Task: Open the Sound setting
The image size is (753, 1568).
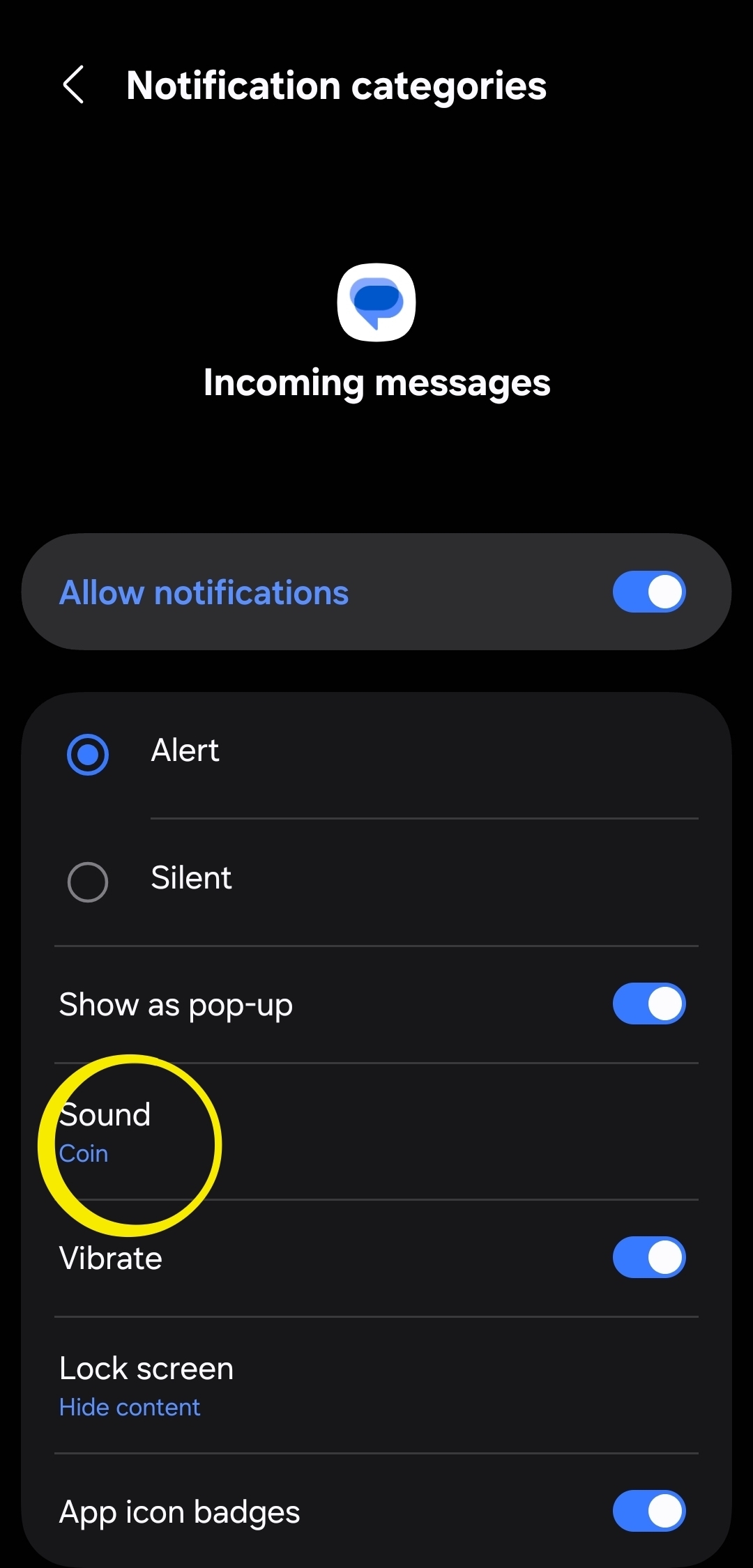Action: coord(105,1132)
